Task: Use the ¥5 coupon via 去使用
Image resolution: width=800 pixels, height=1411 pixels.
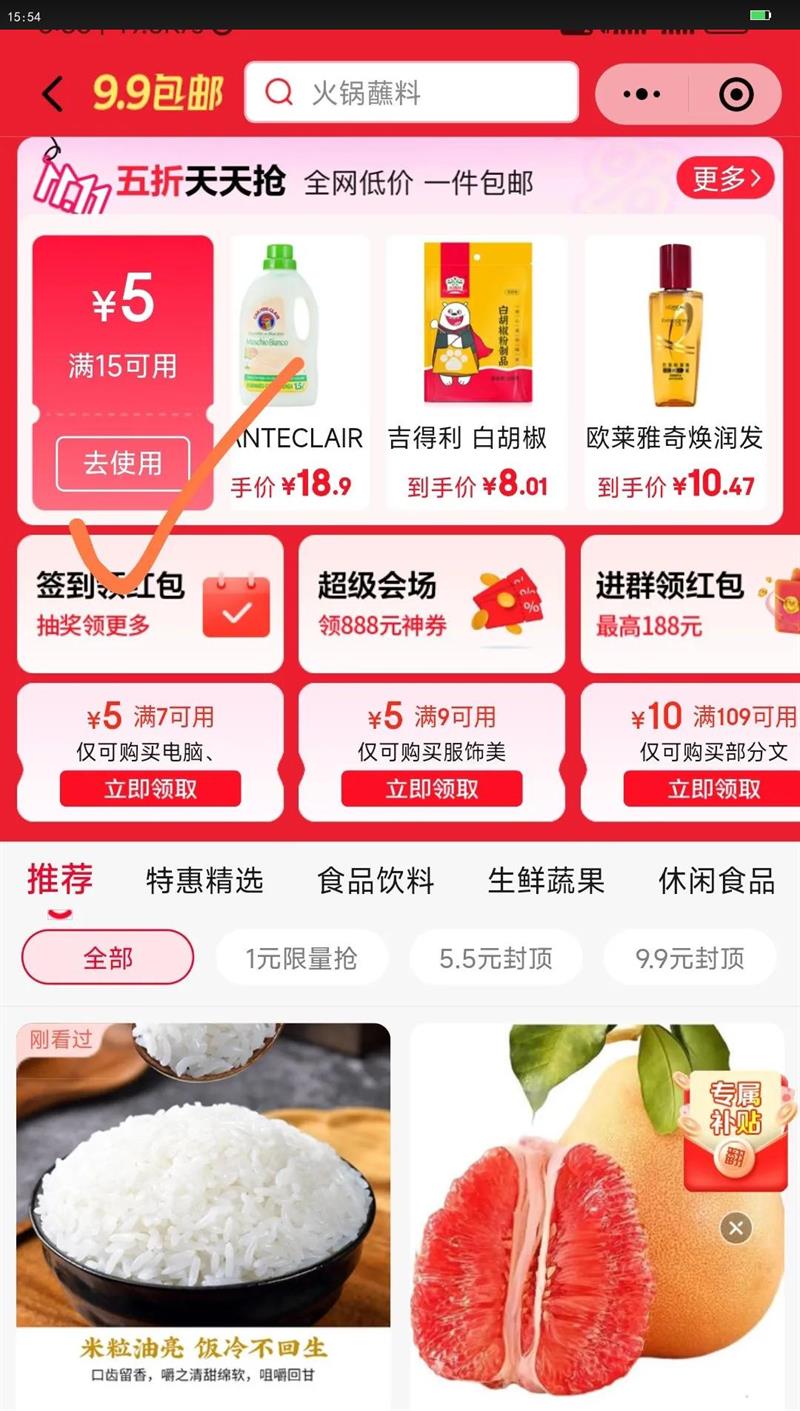Action: click(122, 463)
